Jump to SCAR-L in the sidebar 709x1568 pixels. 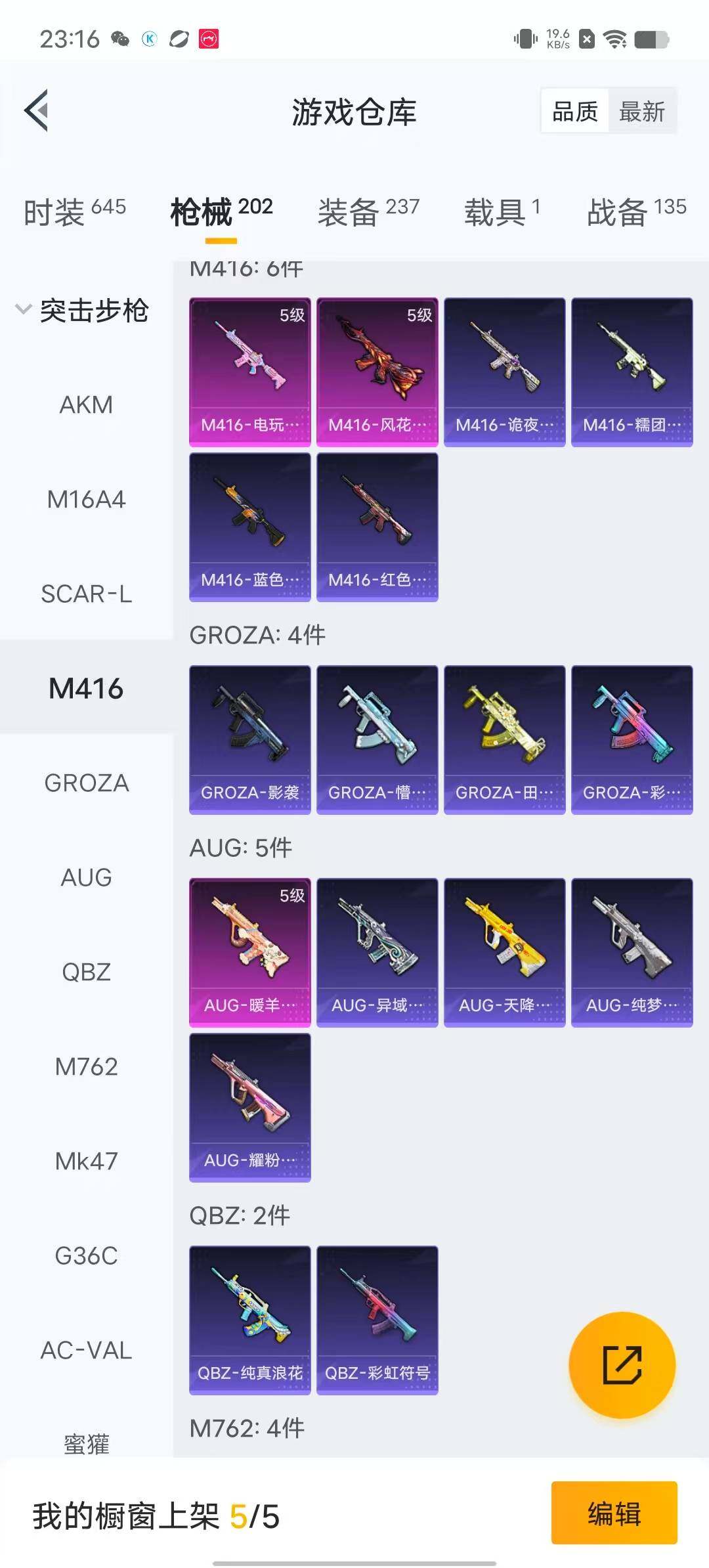point(86,594)
